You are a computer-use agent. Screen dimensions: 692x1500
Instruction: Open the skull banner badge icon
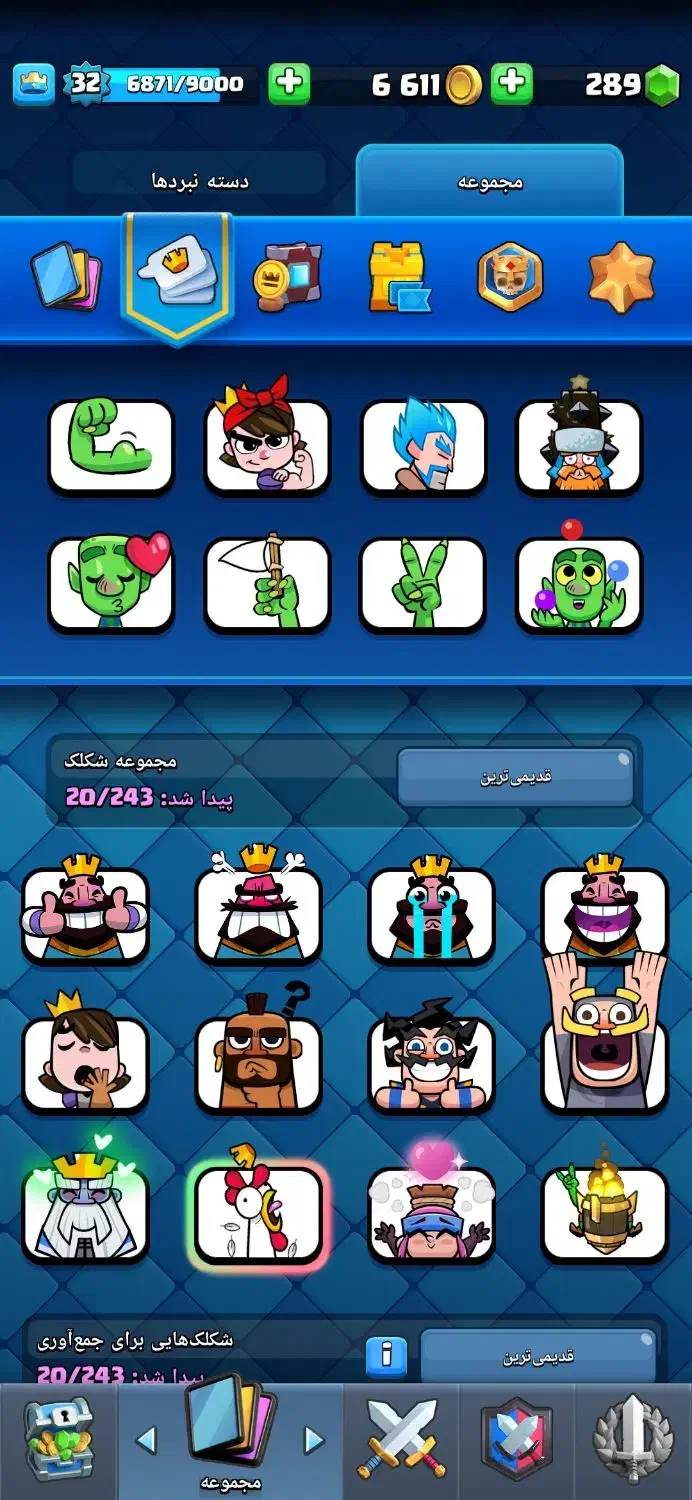[x=510, y=279]
